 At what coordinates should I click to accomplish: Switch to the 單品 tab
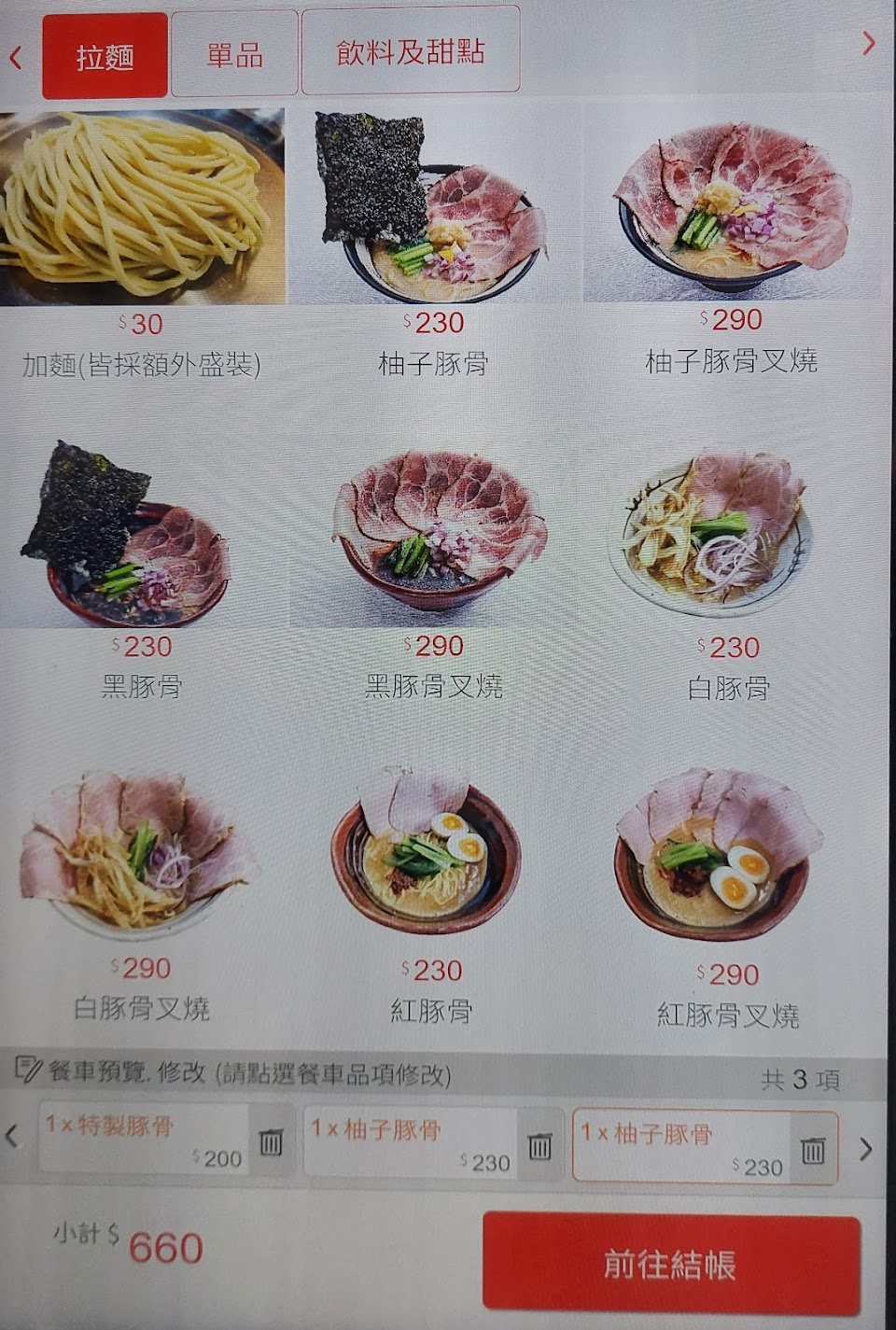click(x=234, y=55)
